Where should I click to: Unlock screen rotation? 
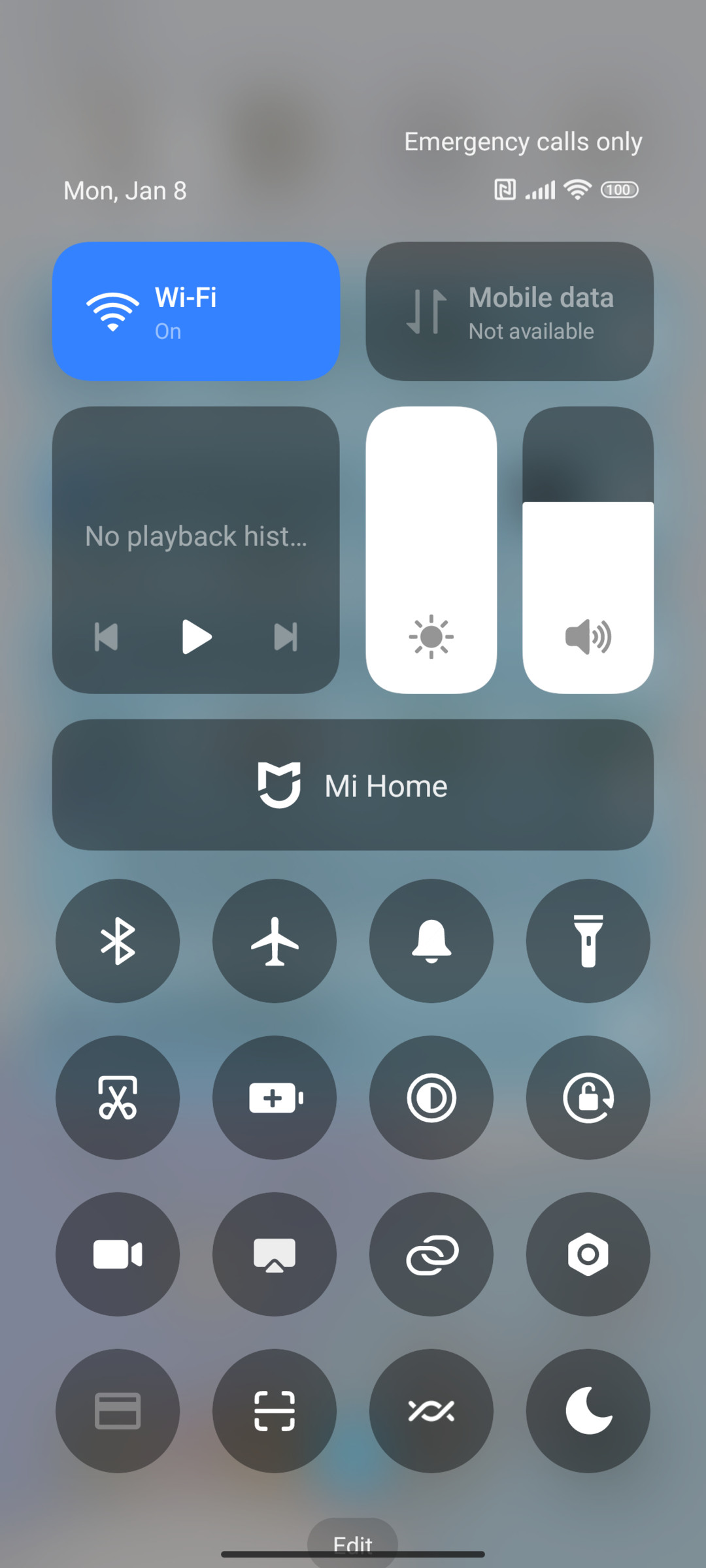point(588,1098)
